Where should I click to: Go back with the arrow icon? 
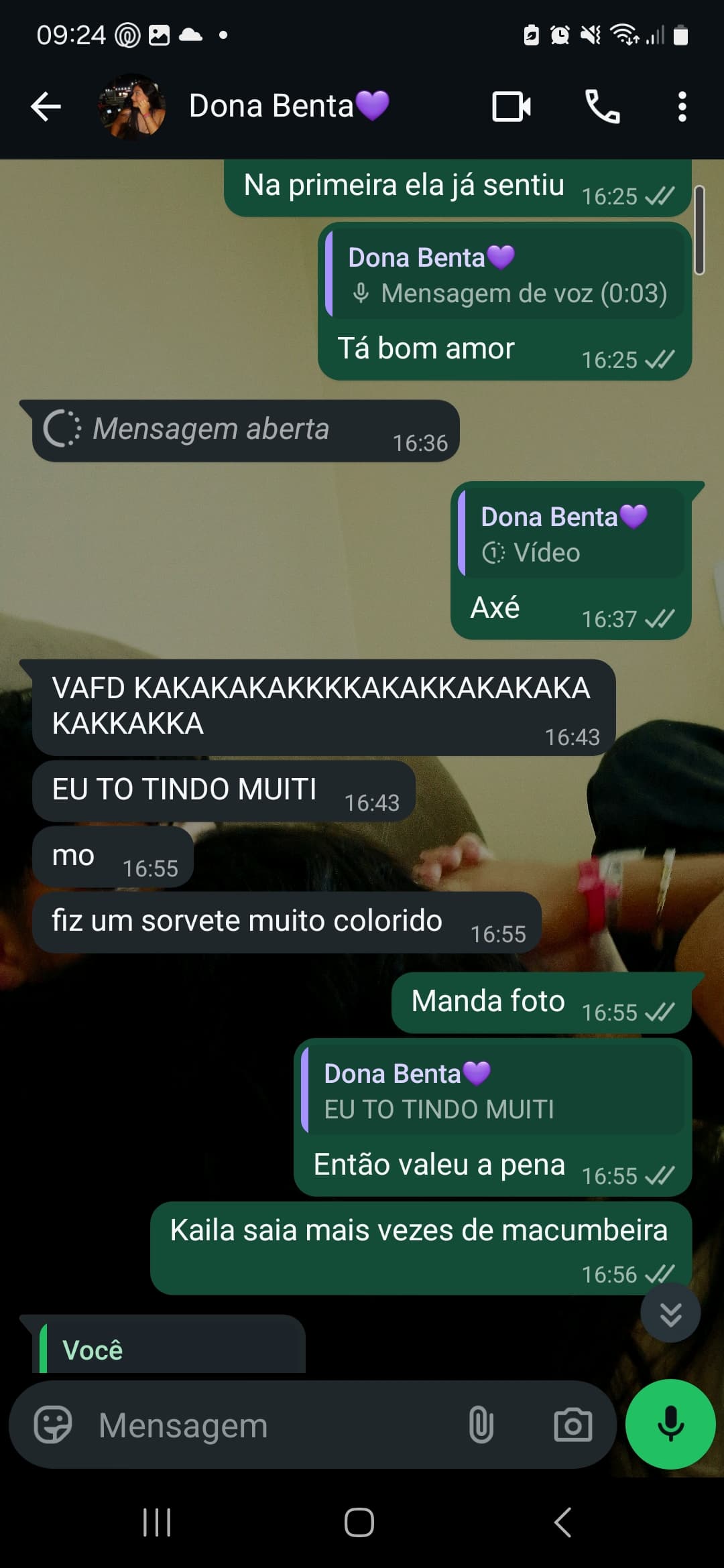pos(45,105)
